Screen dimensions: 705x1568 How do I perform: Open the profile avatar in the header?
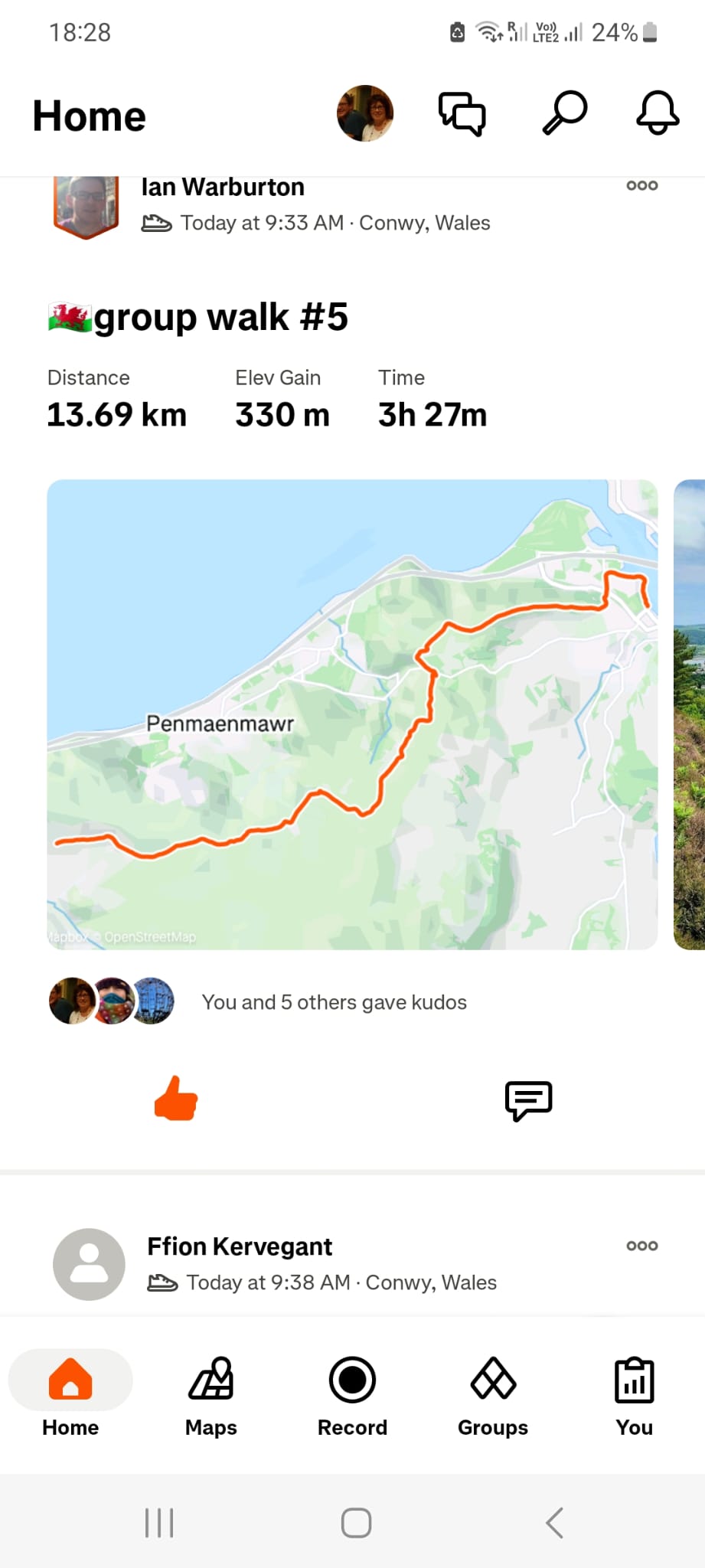coord(365,113)
